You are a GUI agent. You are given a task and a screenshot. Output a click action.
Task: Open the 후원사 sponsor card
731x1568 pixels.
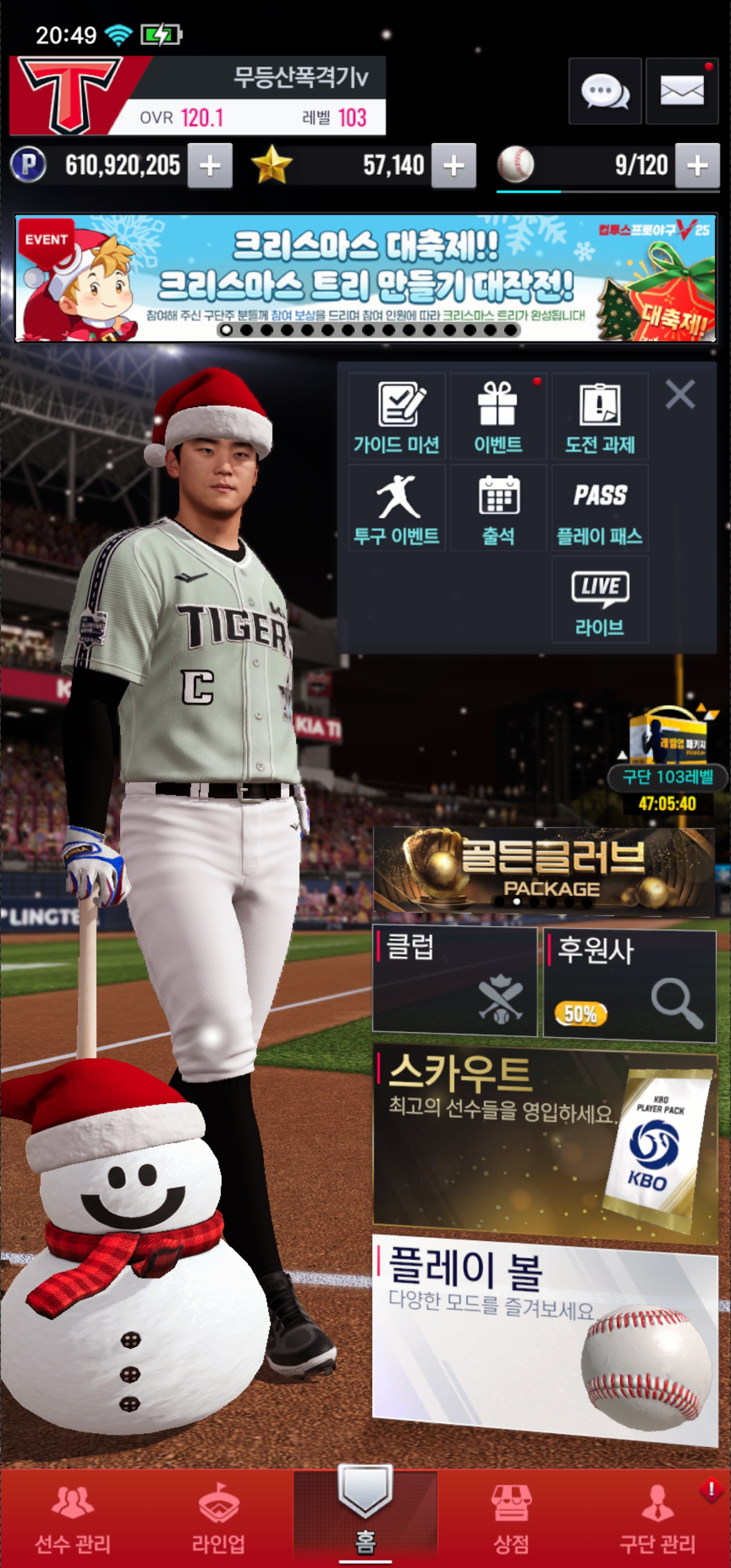(629, 984)
